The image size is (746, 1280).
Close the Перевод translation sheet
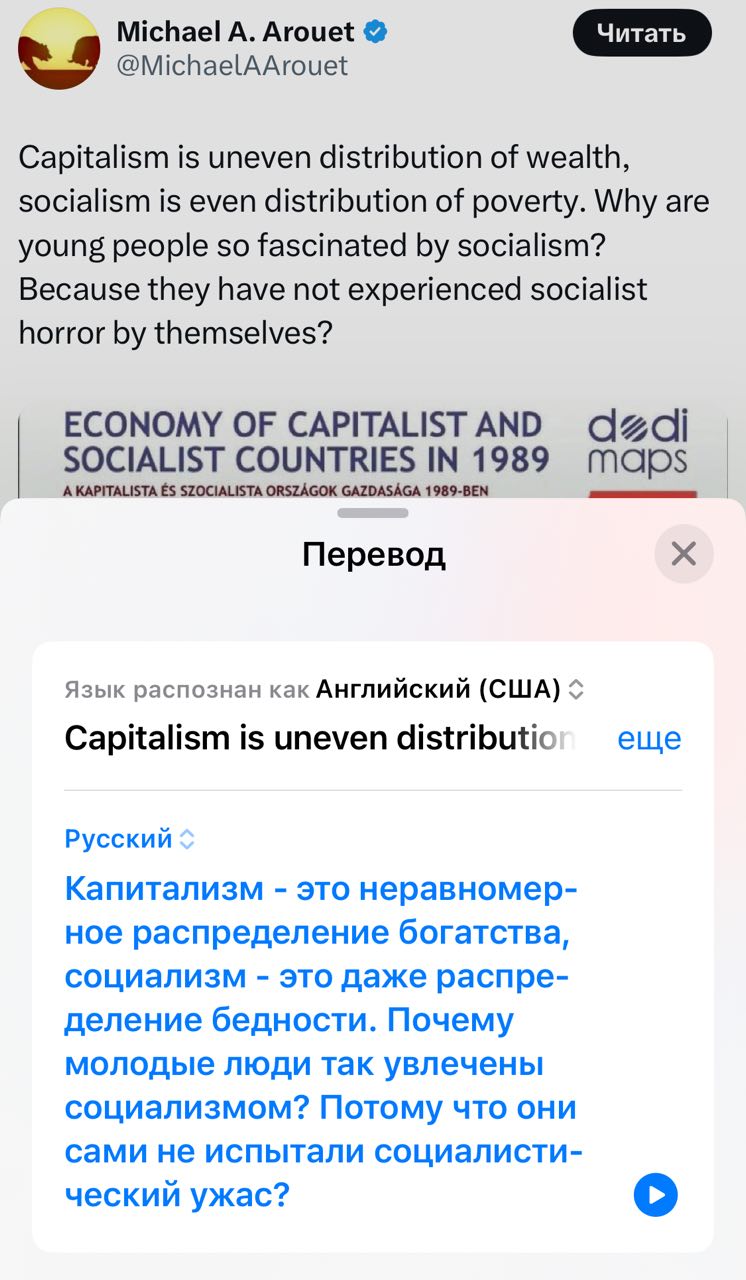tap(684, 553)
